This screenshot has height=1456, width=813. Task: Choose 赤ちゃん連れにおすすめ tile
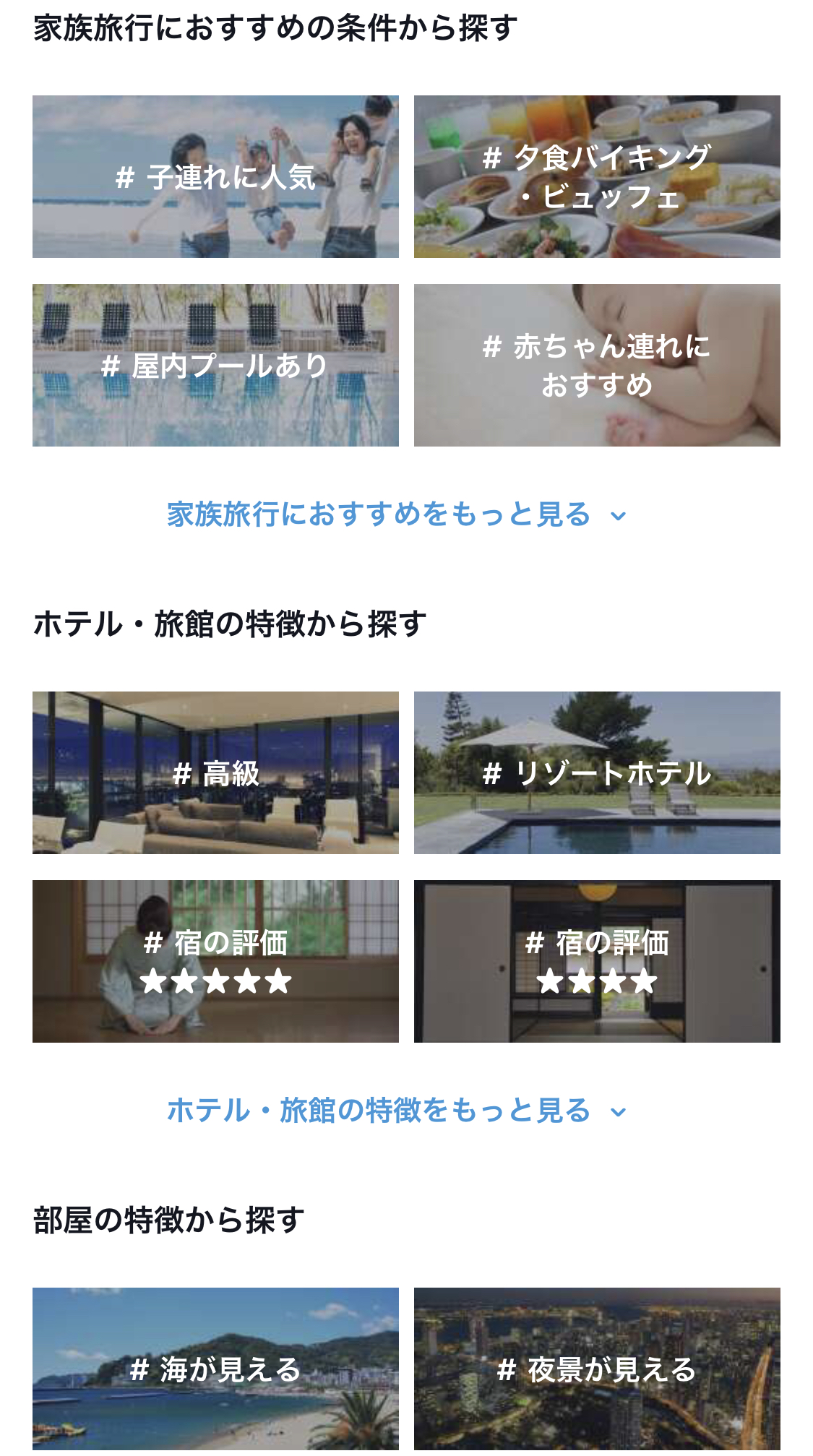click(x=597, y=366)
